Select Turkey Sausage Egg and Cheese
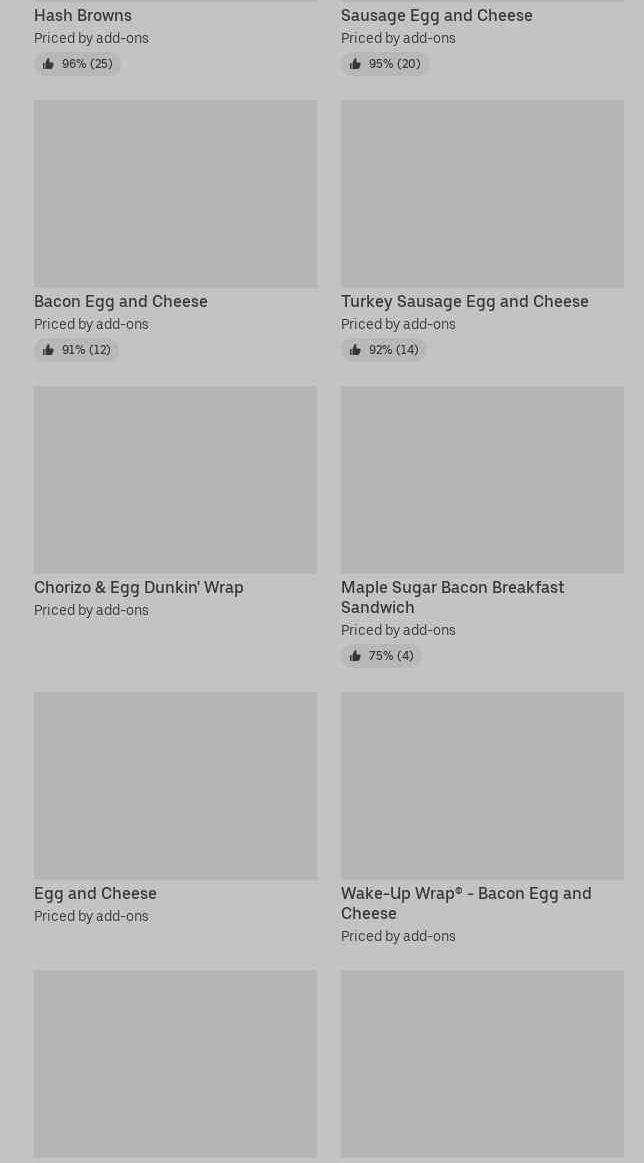This screenshot has width=644, height=1163. (x=481, y=194)
